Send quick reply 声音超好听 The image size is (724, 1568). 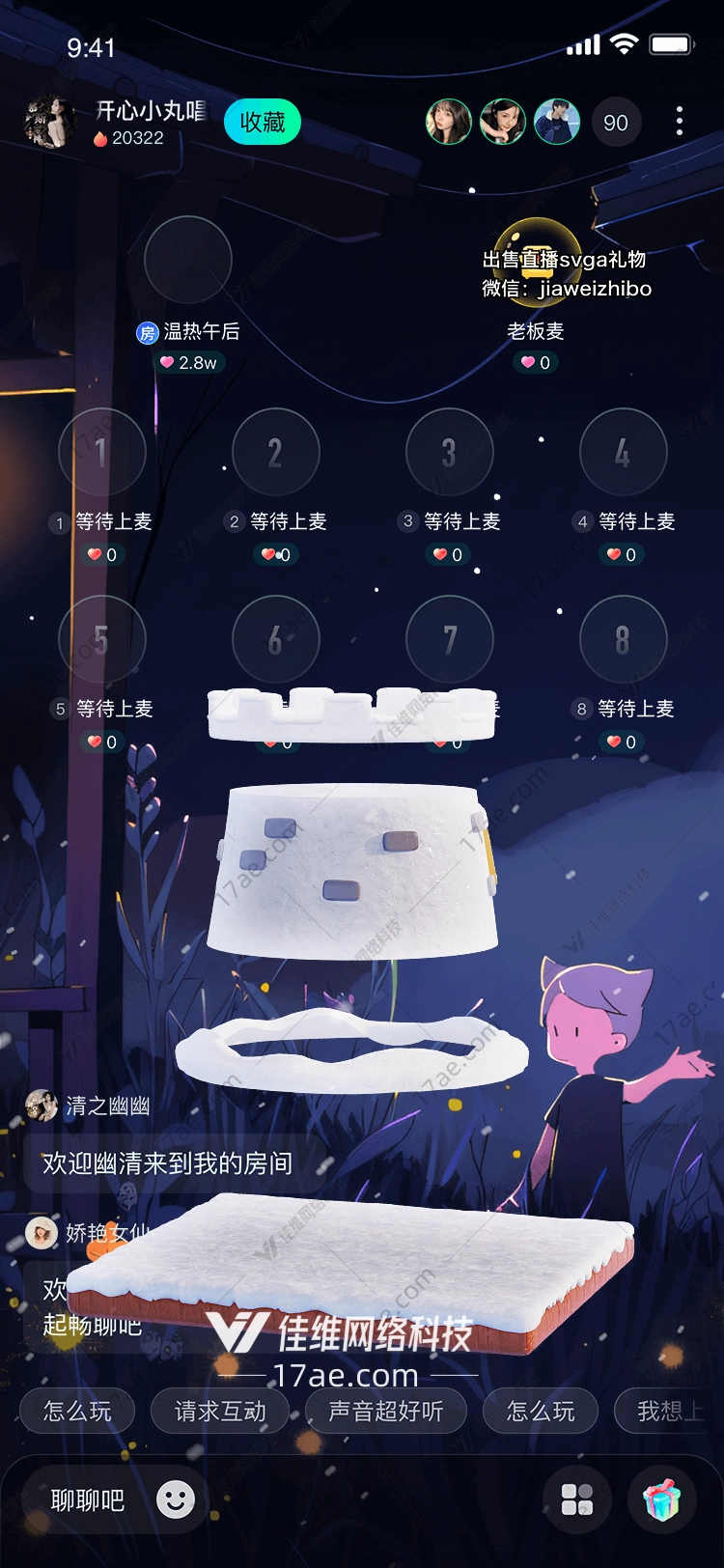(x=385, y=1412)
